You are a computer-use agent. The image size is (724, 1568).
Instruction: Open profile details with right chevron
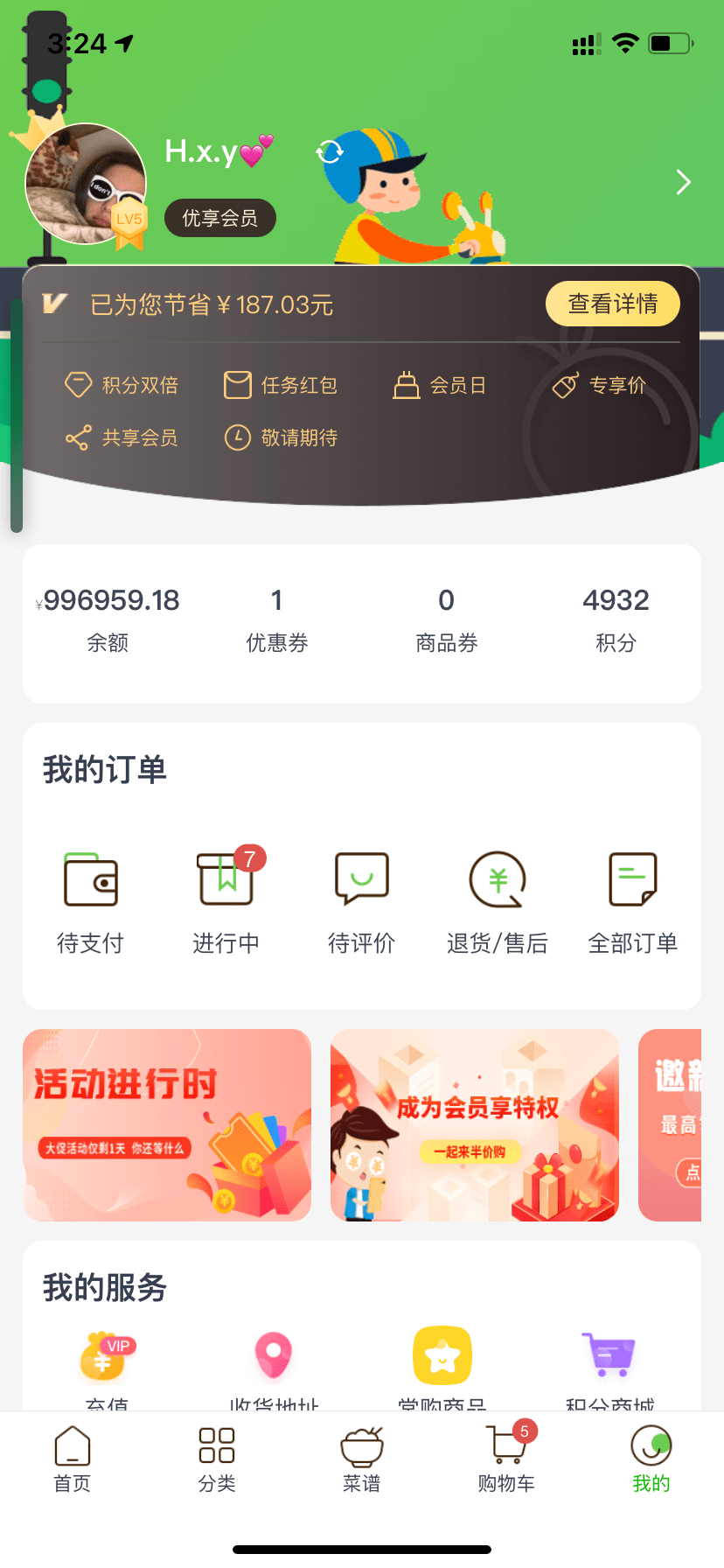[x=683, y=182]
